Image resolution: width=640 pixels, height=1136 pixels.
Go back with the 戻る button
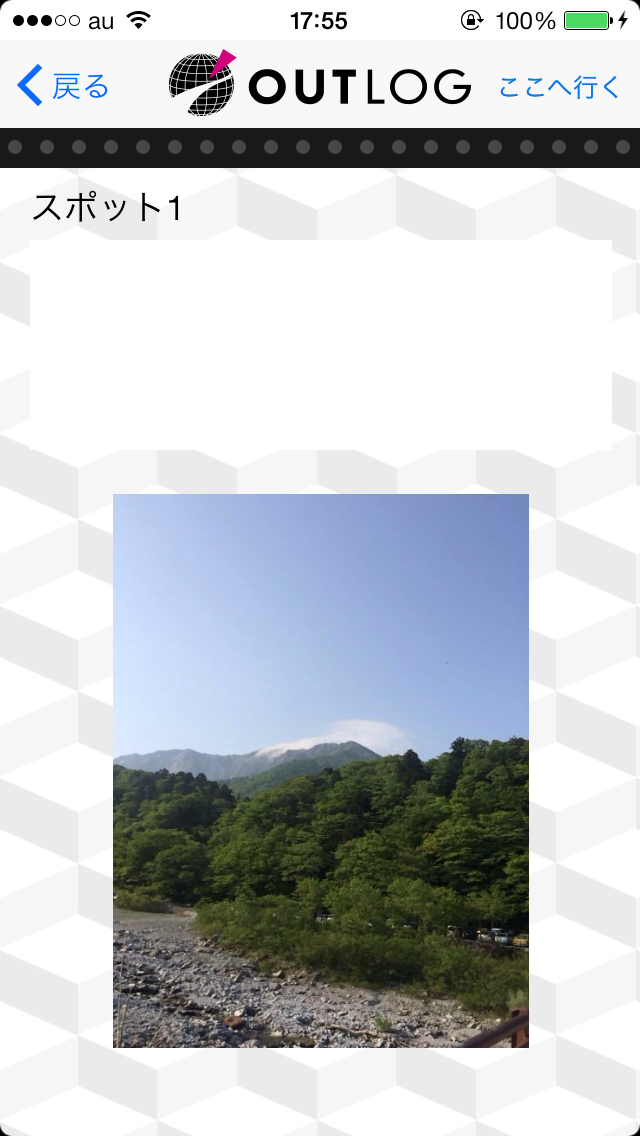(63, 85)
